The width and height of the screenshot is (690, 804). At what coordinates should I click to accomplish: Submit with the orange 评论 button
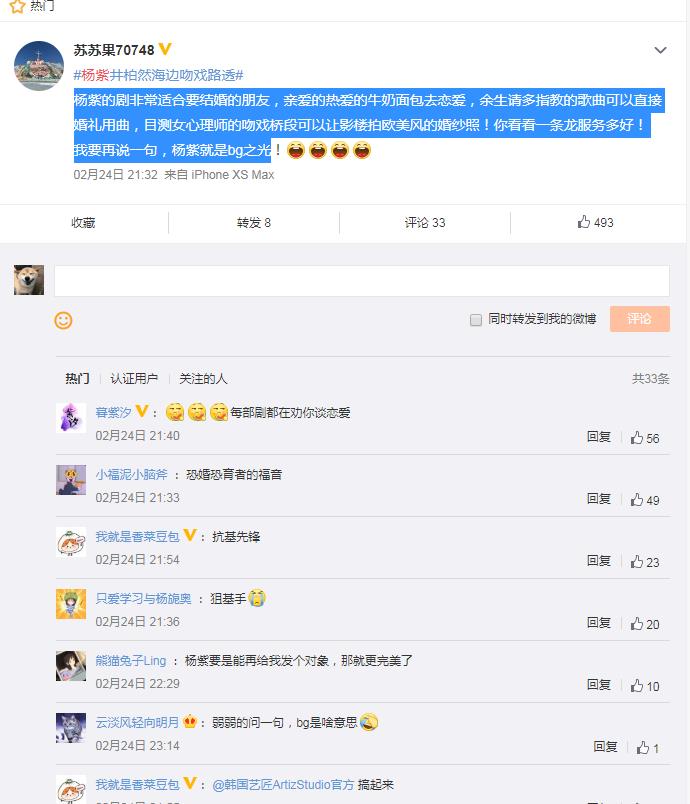[x=639, y=319]
